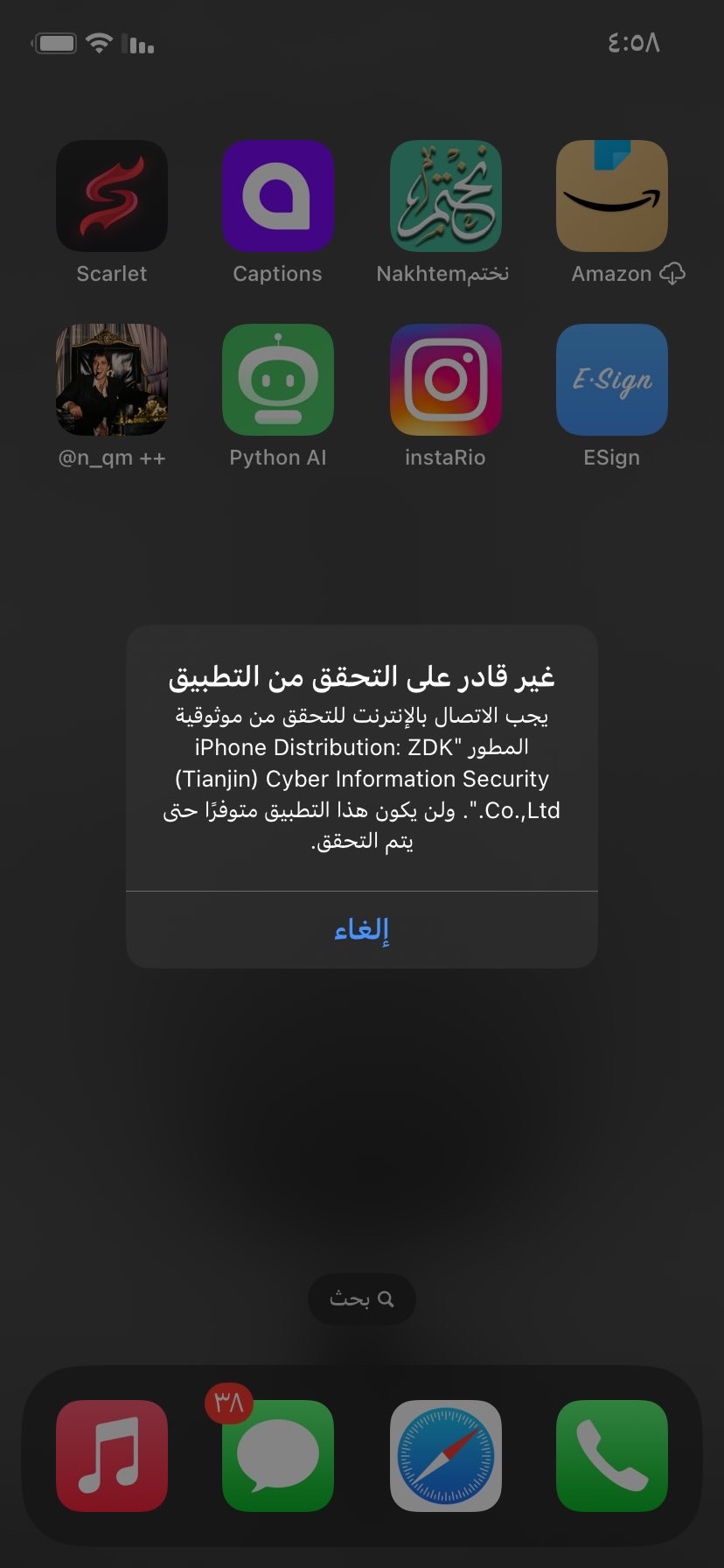The width and height of the screenshot is (724, 1568).
Task: Launch the Python AI app
Action: click(278, 380)
